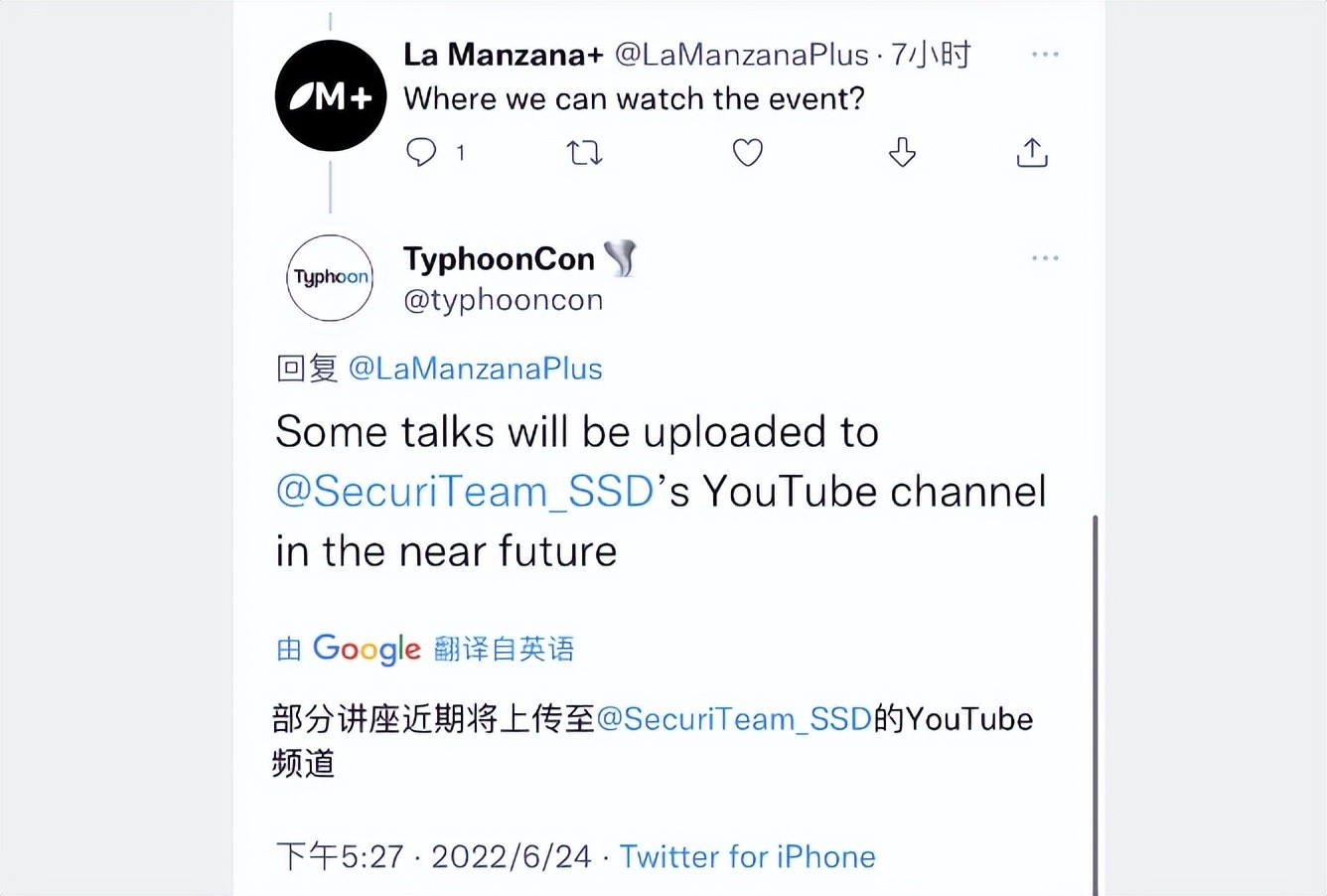Viewport: 1327px width, 896px height.
Task: Reply to La Manzana+'s tweet
Action: click(422, 152)
